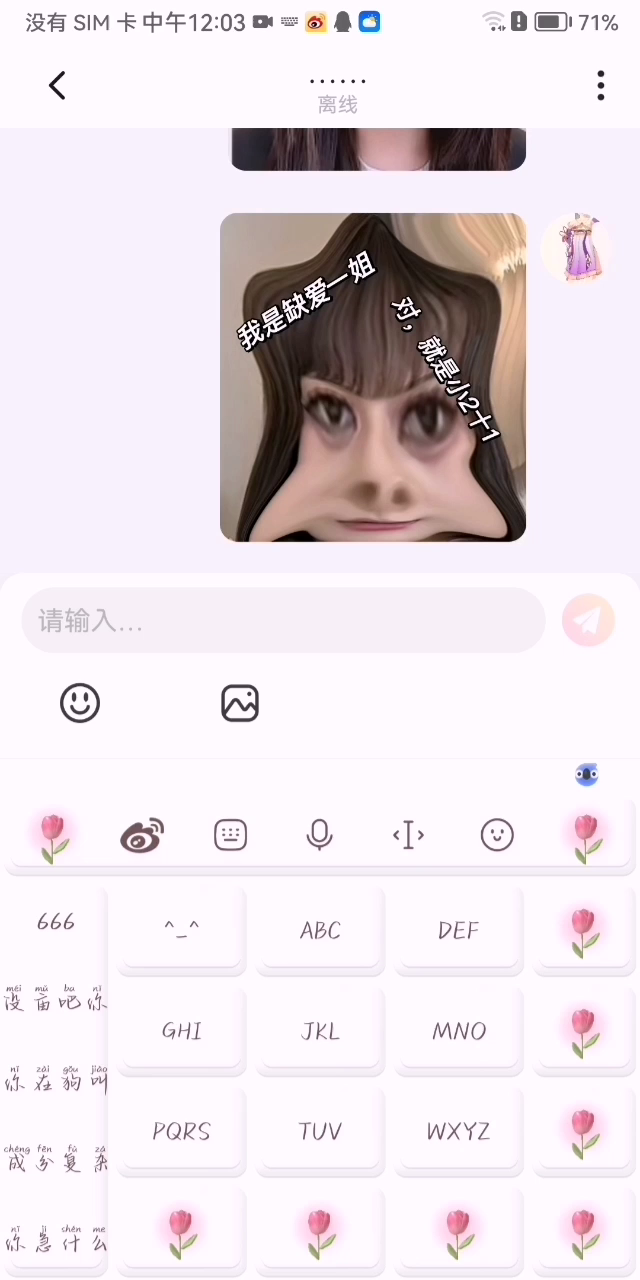Go back using the top-left arrow
640x1280 pixels.
pyautogui.click(x=57, y=86)
